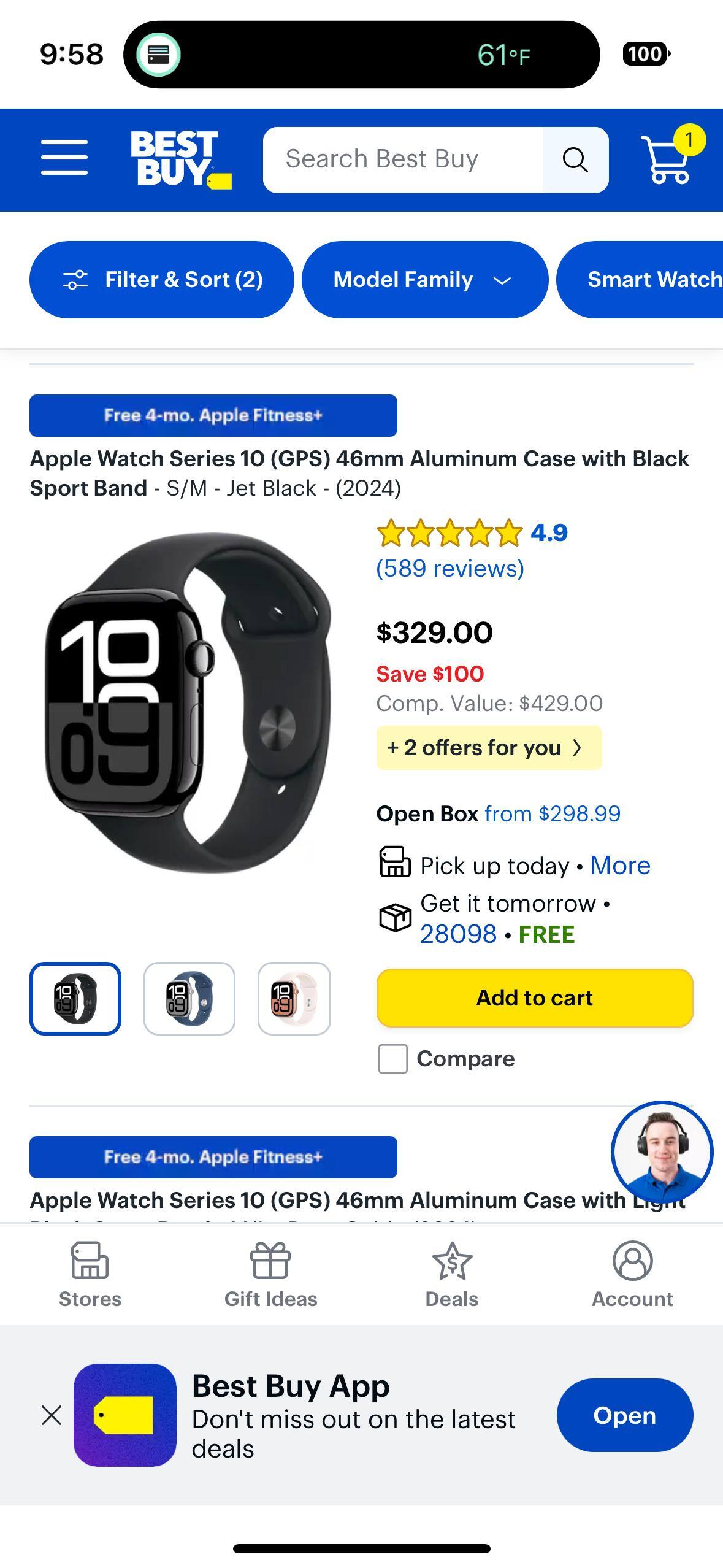Select the rose gold color thumbnail
This screenshot has width=723, height=1568.
(x=294, y=998)
